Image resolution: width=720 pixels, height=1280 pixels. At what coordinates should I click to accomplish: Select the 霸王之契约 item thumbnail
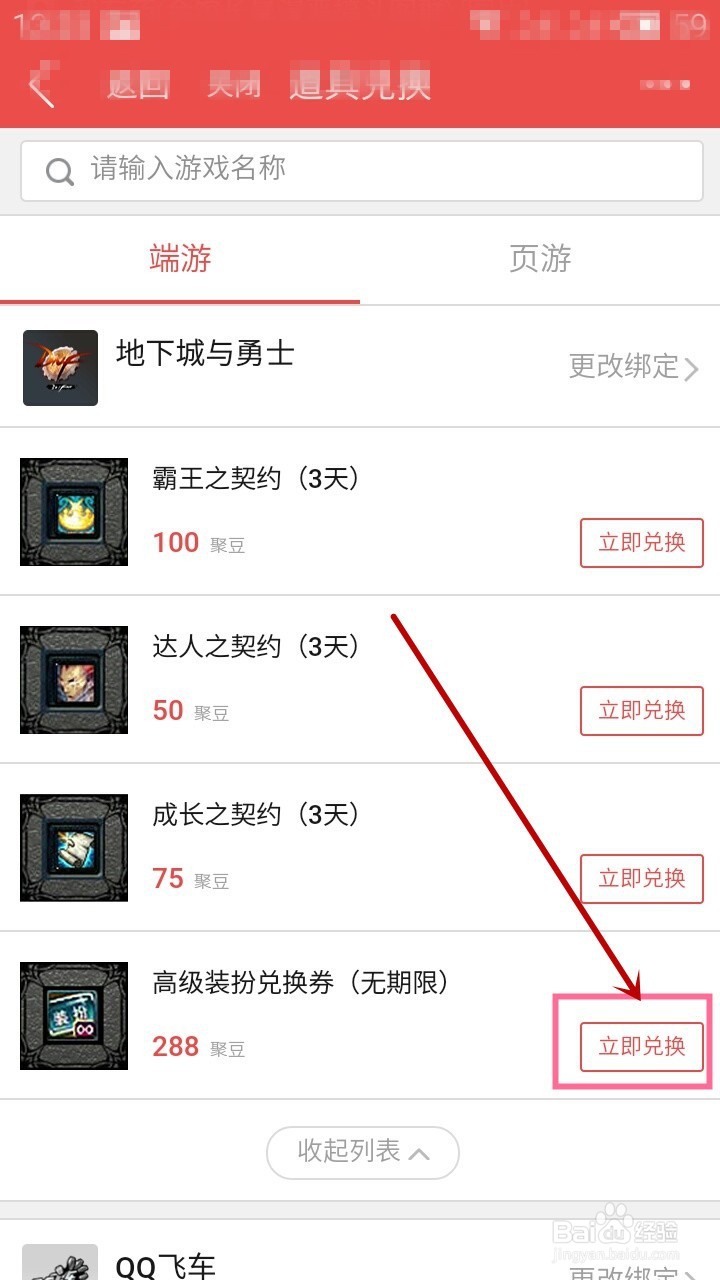click(73, 512)
